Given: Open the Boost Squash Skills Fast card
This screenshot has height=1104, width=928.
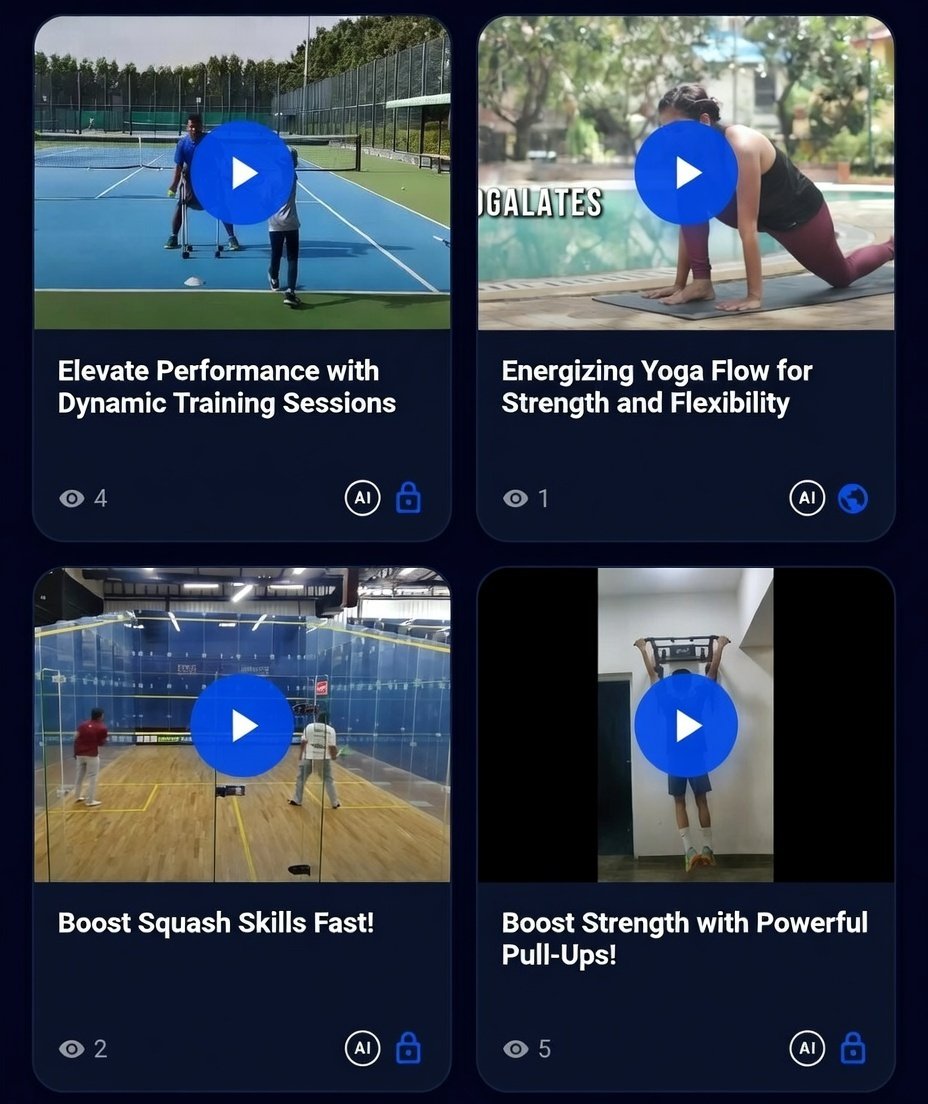Looking at the screenshot, I should (216, 922).
